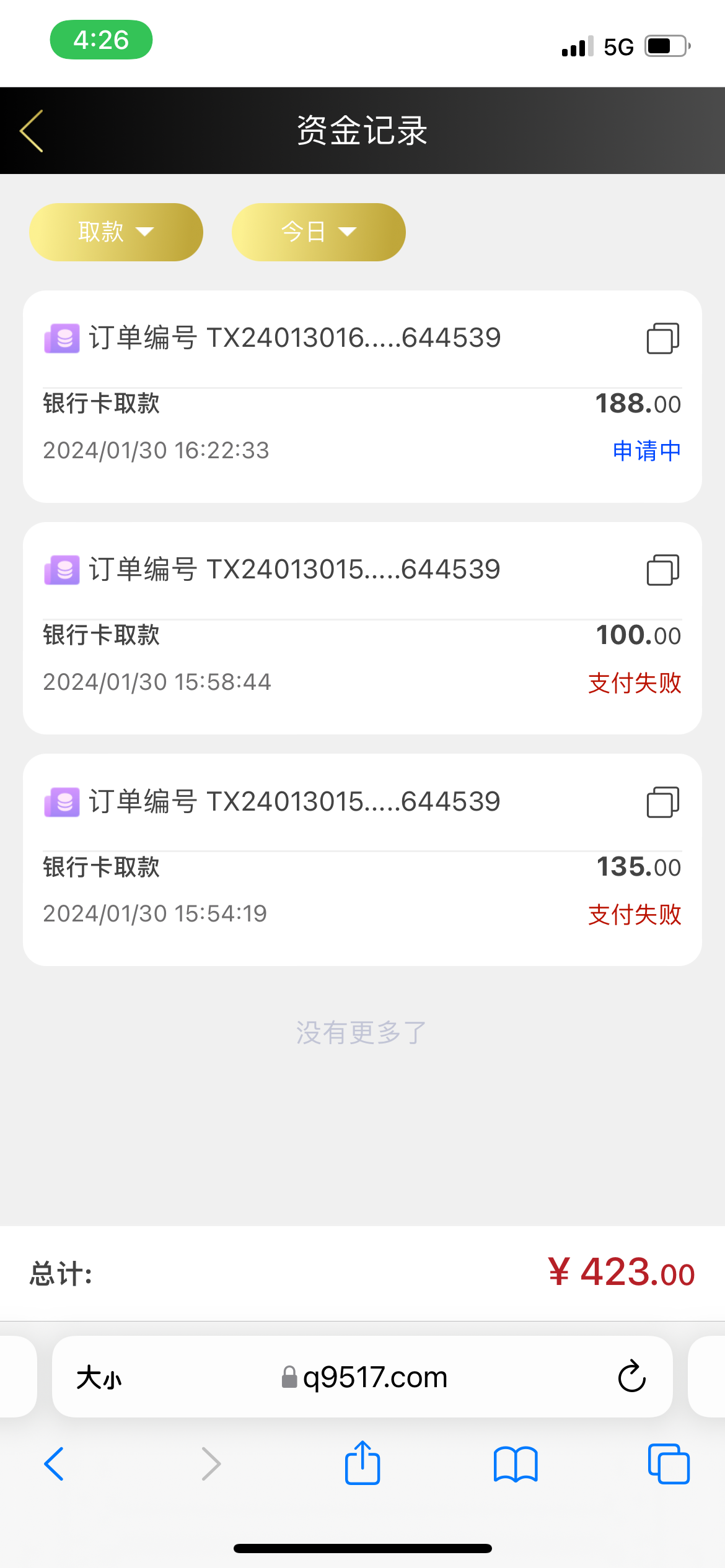
Task: Open the 取款 filter dropdown
Action: click(115, 232)
